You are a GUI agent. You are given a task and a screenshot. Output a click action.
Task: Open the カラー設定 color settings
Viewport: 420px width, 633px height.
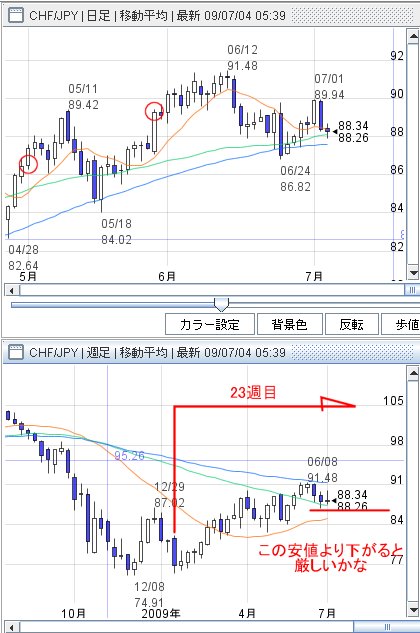point(210,324)
